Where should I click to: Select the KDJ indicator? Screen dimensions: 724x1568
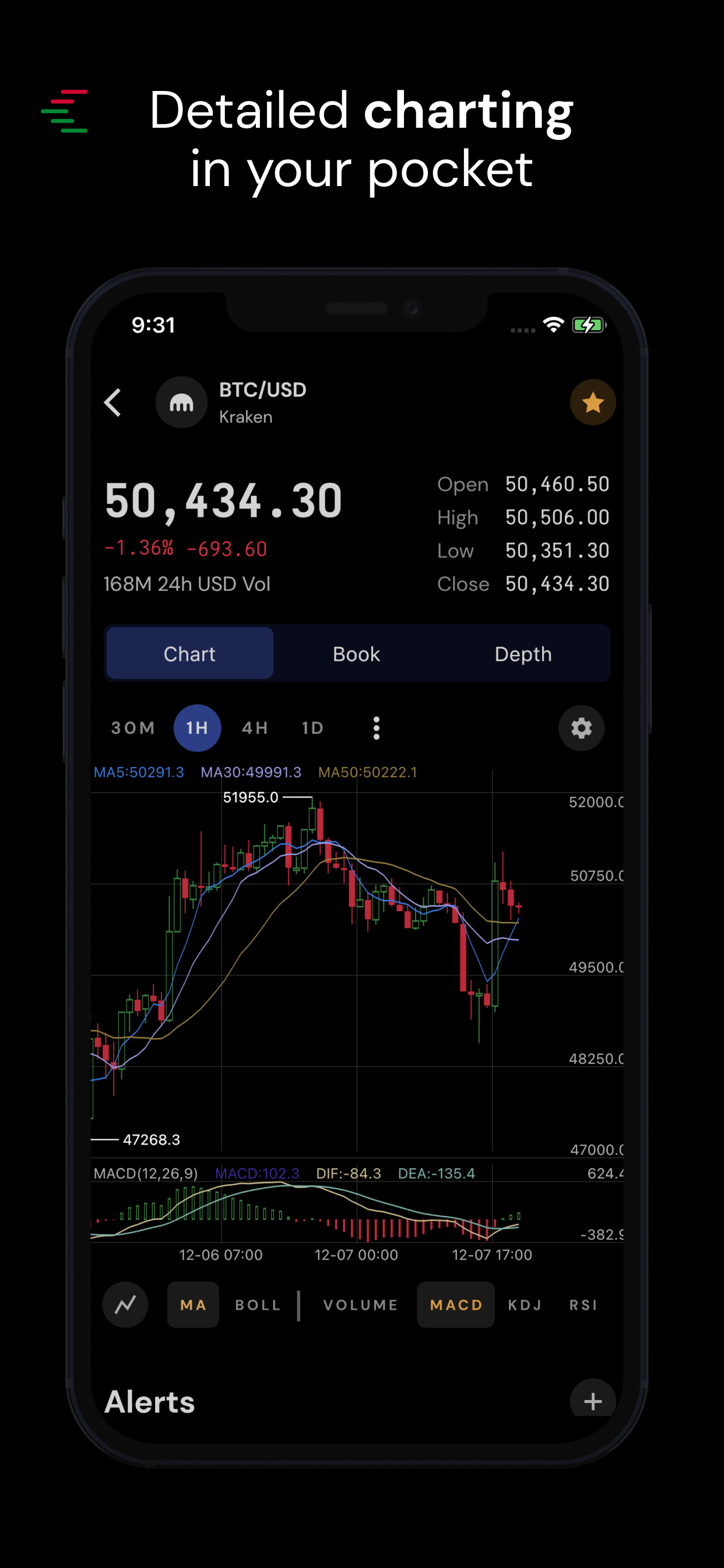[x=524, y=1304]
